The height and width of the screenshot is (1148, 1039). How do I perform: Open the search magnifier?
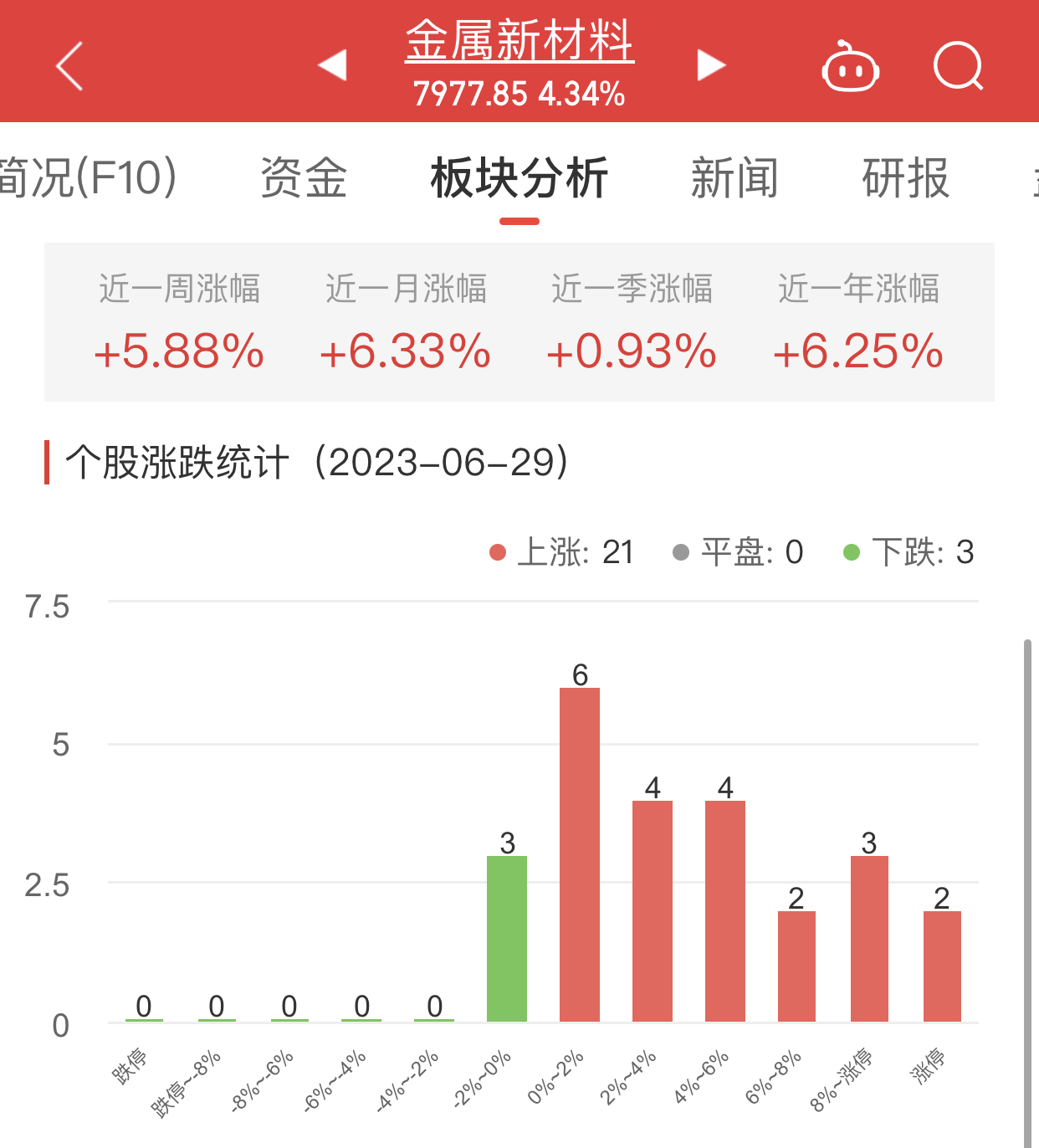tap(959, 65)
